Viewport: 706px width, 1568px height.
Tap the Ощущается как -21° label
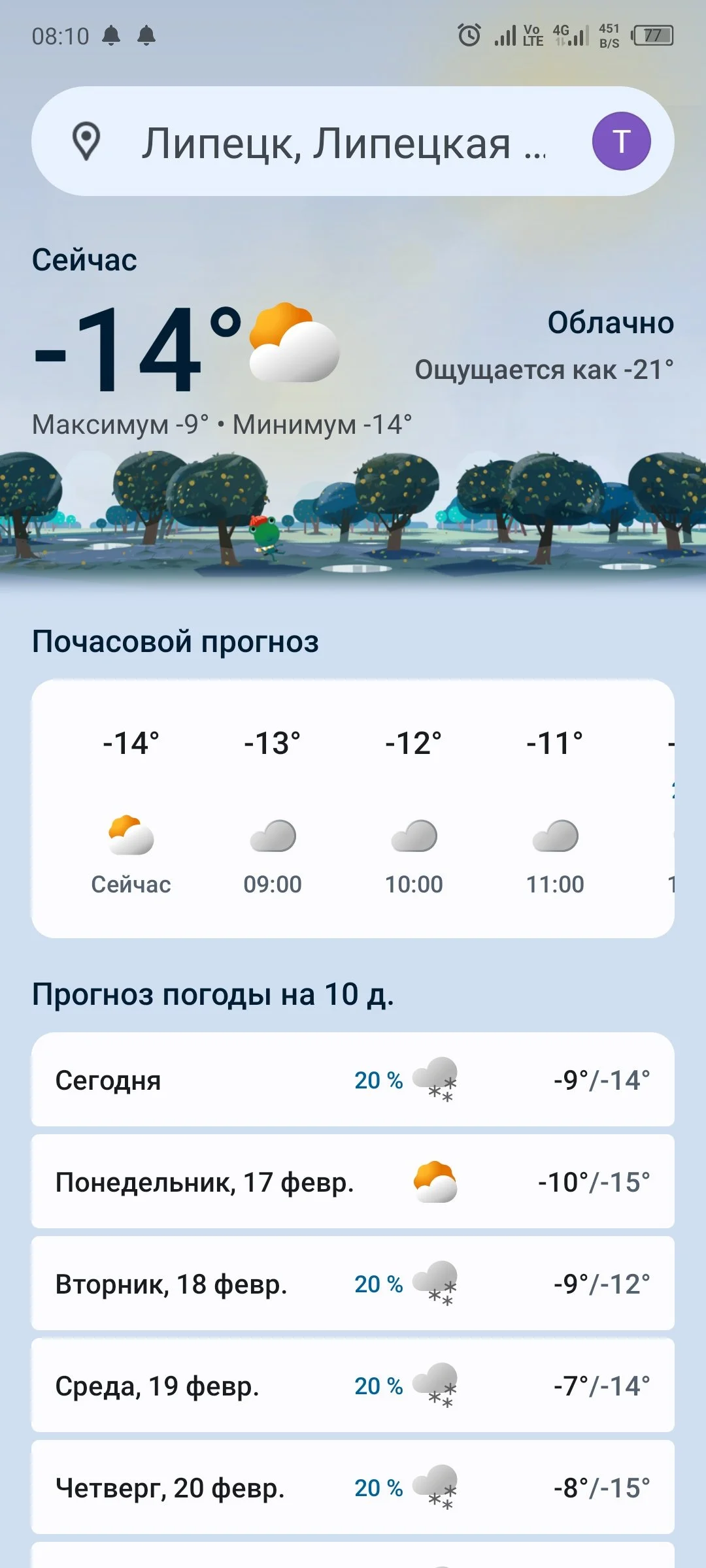[x=545, y=369]
